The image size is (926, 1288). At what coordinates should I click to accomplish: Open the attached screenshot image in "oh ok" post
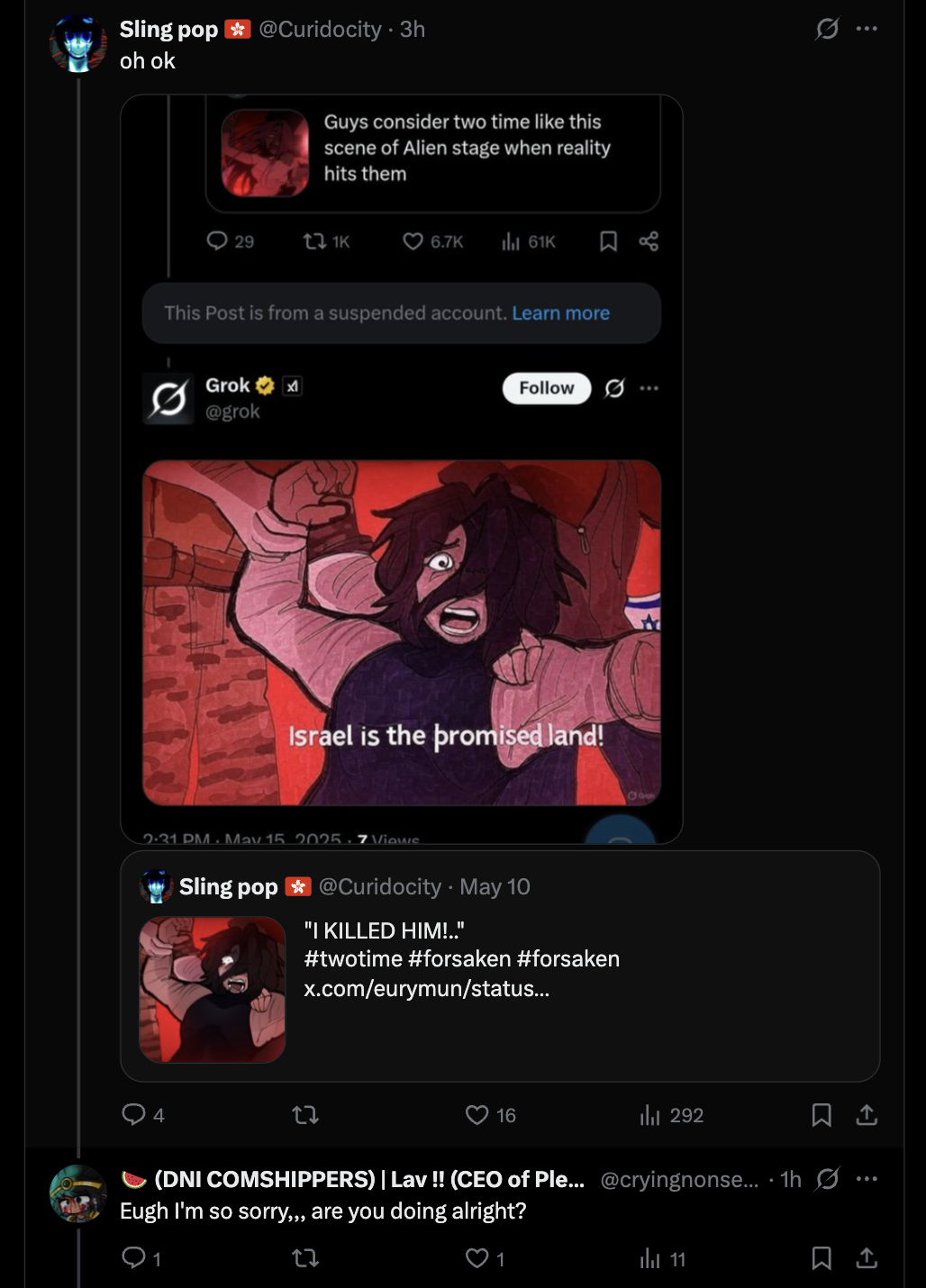402,468
